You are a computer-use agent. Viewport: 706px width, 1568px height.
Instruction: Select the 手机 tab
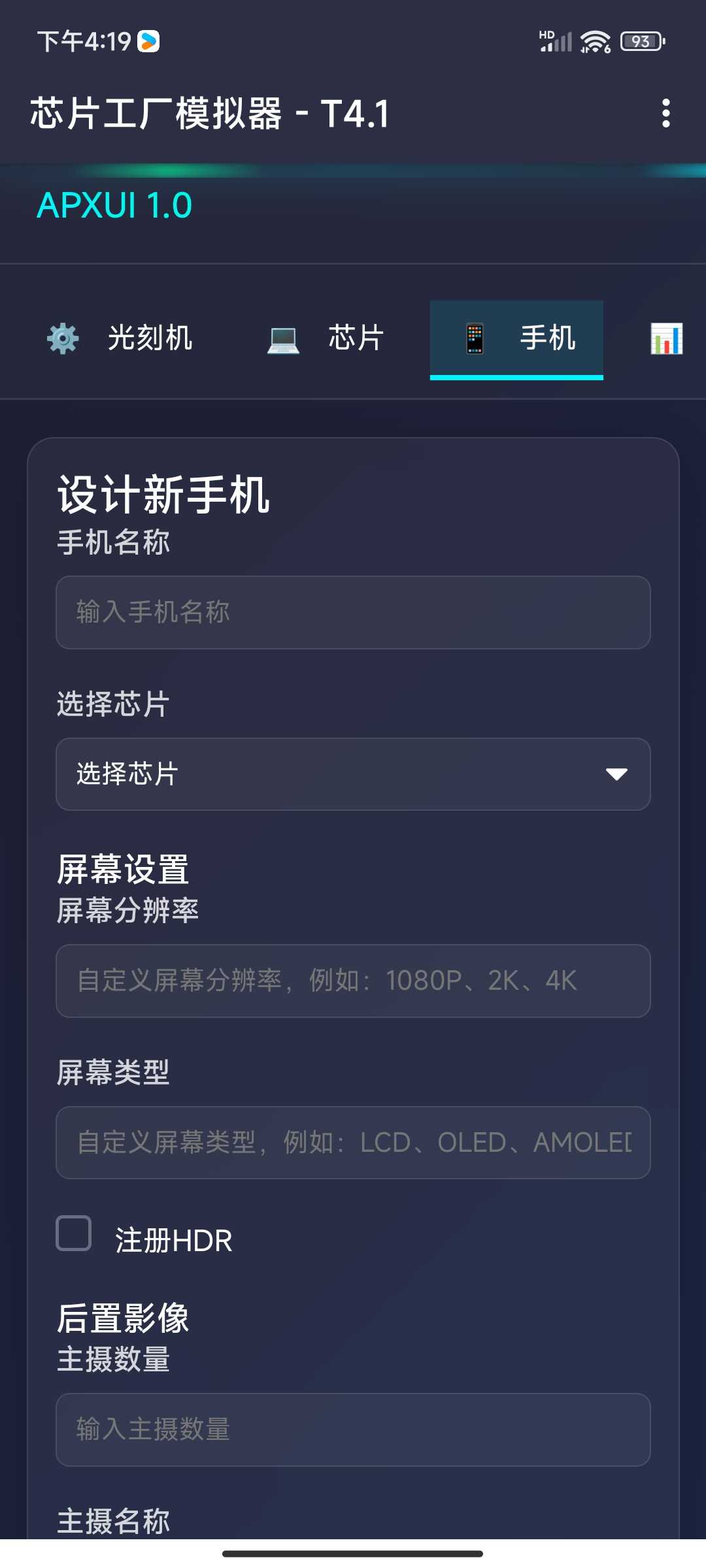tap(516, 338)
